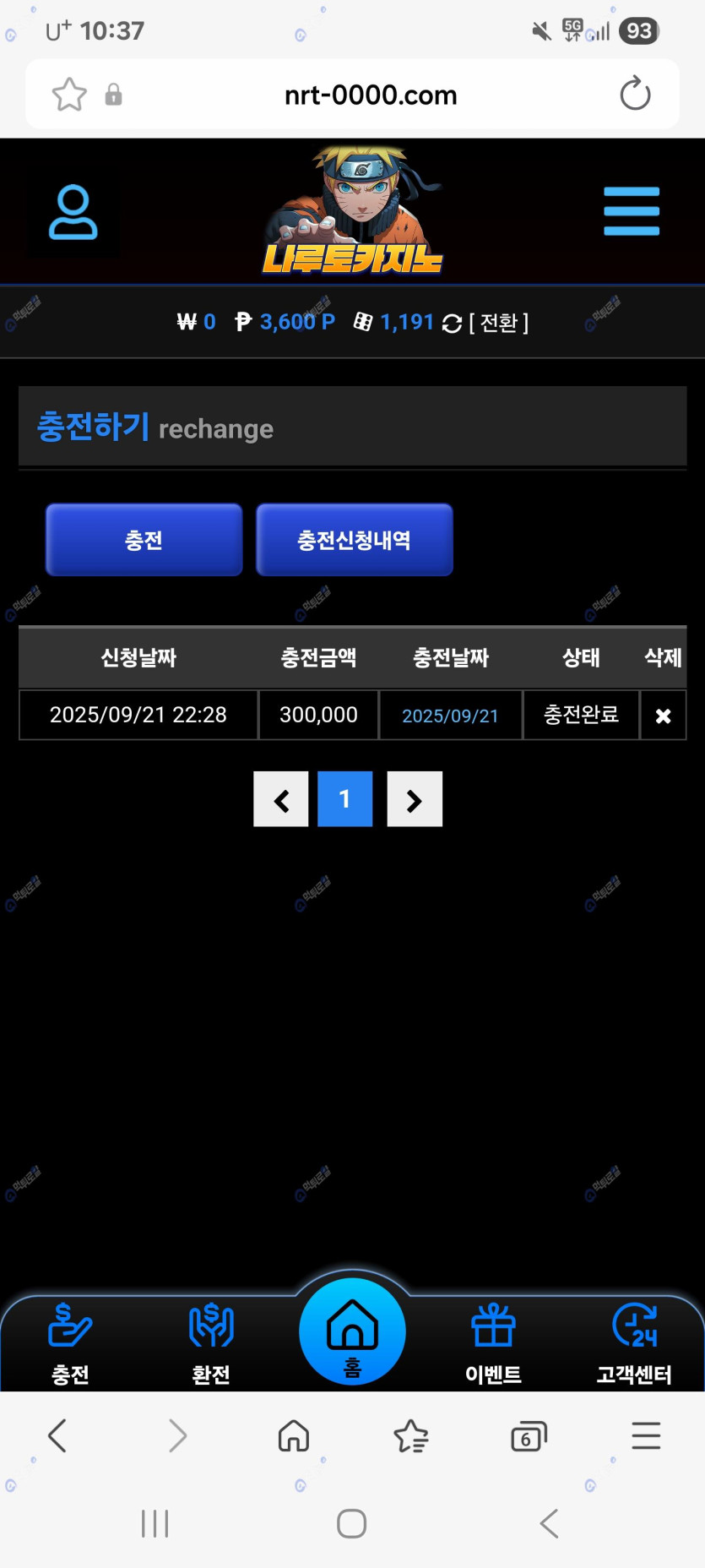
Task: Open the browser tabs switcher
Action: point(529,1436)
